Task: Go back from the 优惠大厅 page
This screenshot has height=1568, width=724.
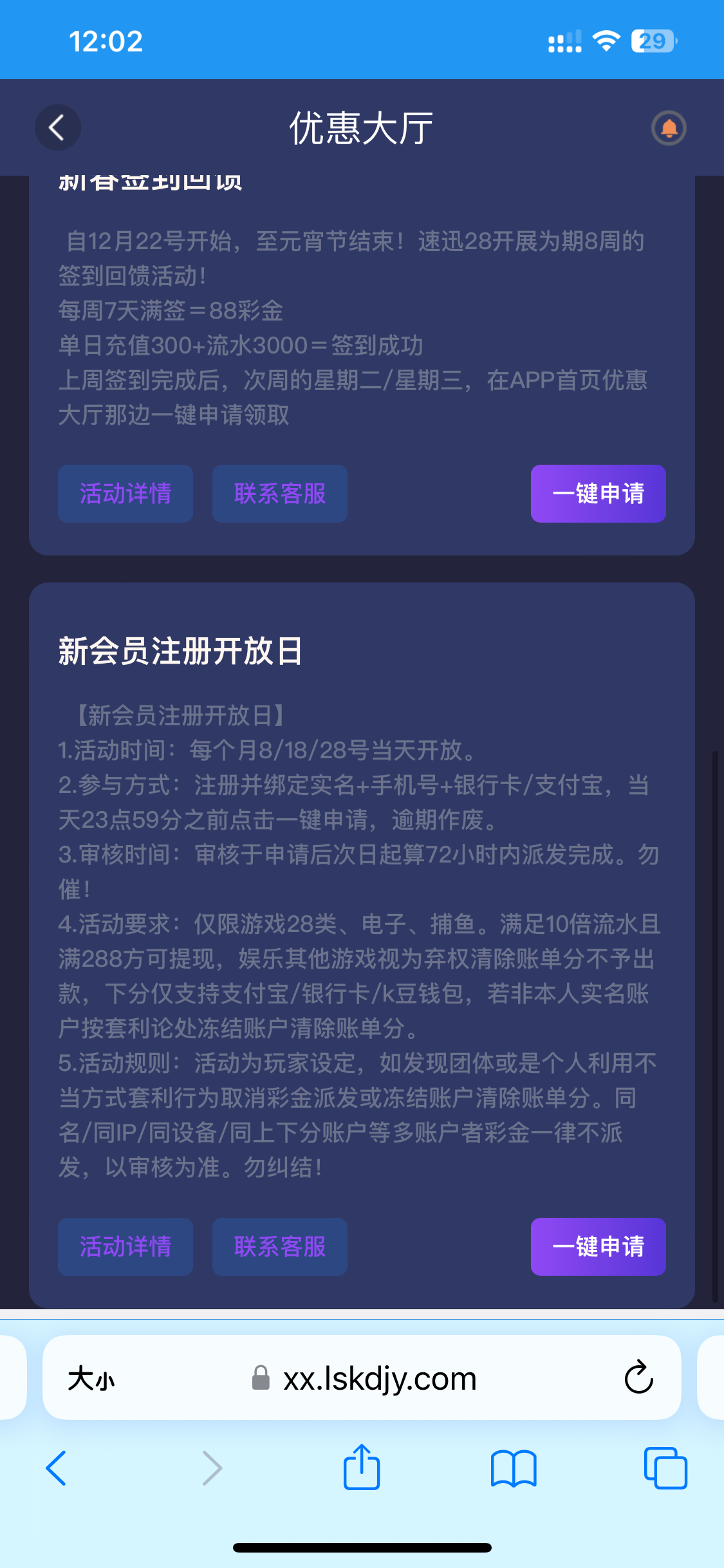Action: pyautogui.click(x=57, y=127)
